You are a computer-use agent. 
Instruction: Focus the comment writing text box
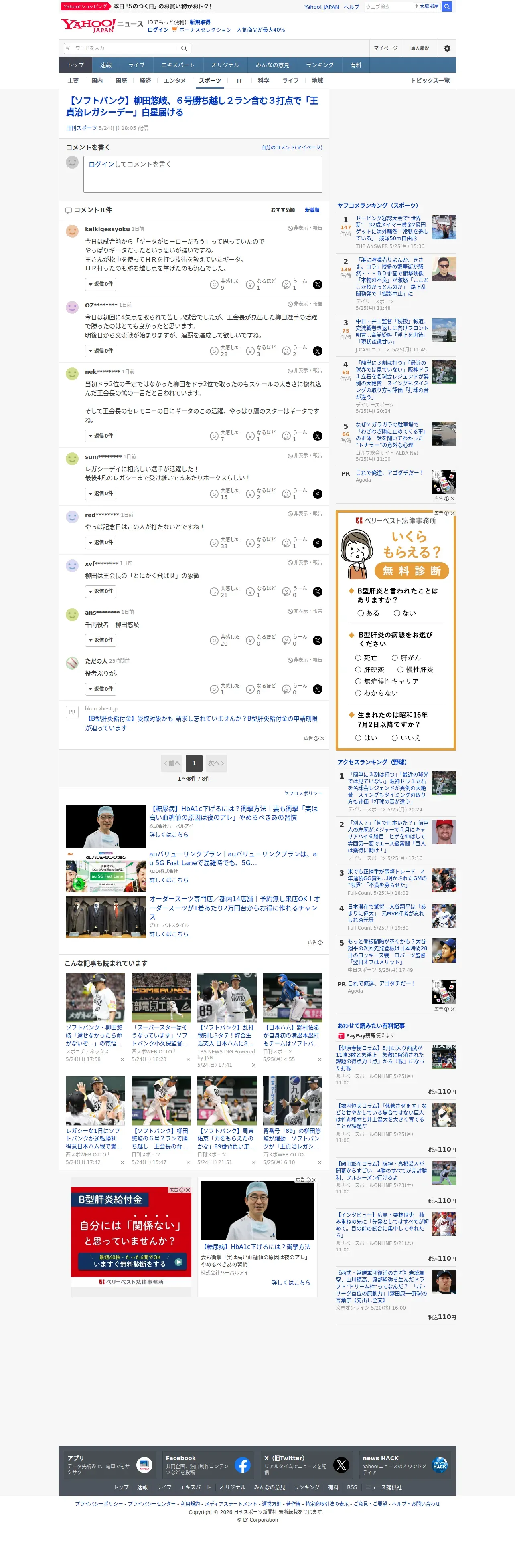click(202, 174)
